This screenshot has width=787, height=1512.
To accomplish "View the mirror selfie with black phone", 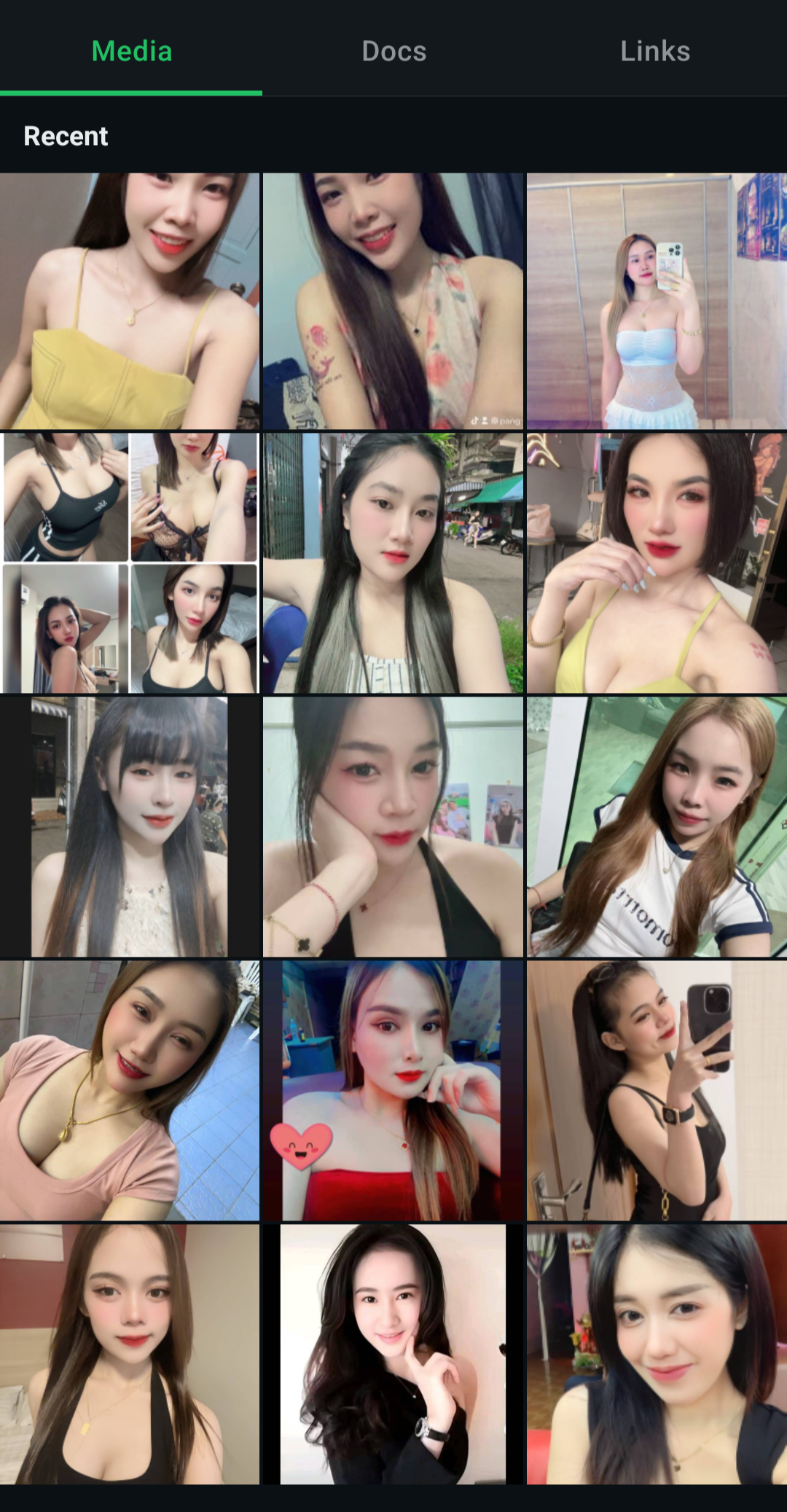I will tap(657, 1090).
